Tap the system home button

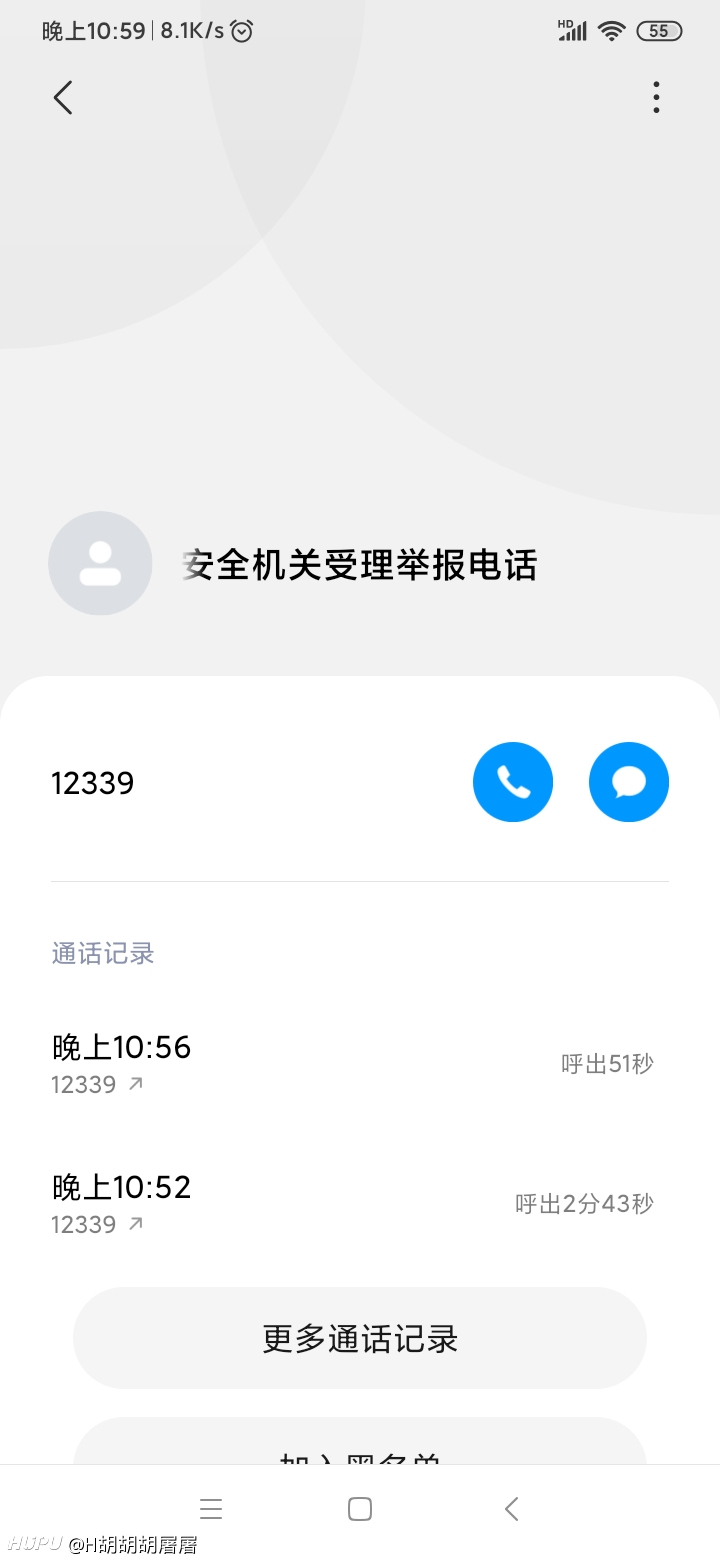click(360, 1509)
